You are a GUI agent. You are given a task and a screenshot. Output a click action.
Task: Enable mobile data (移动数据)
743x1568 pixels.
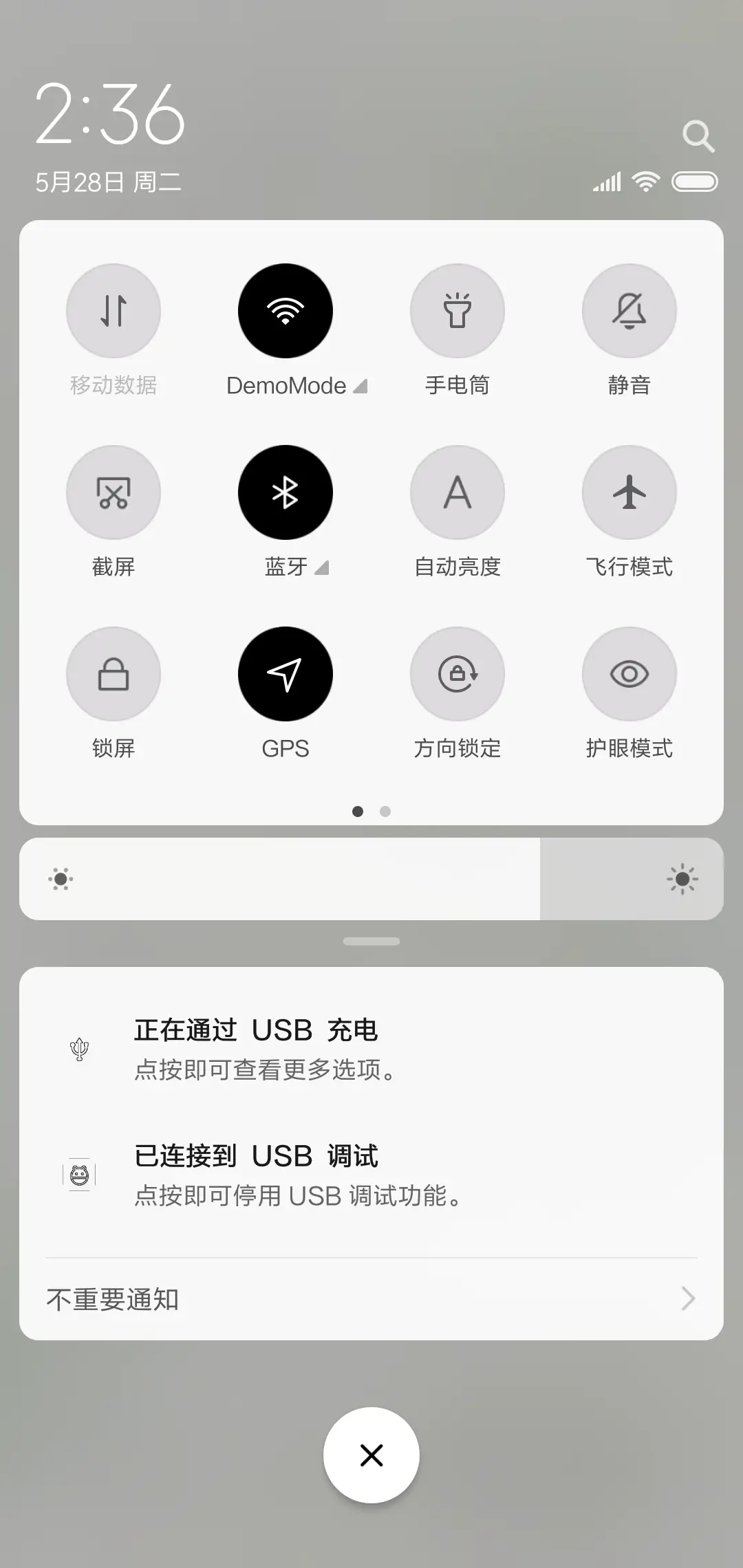click(x=114, y=310)
